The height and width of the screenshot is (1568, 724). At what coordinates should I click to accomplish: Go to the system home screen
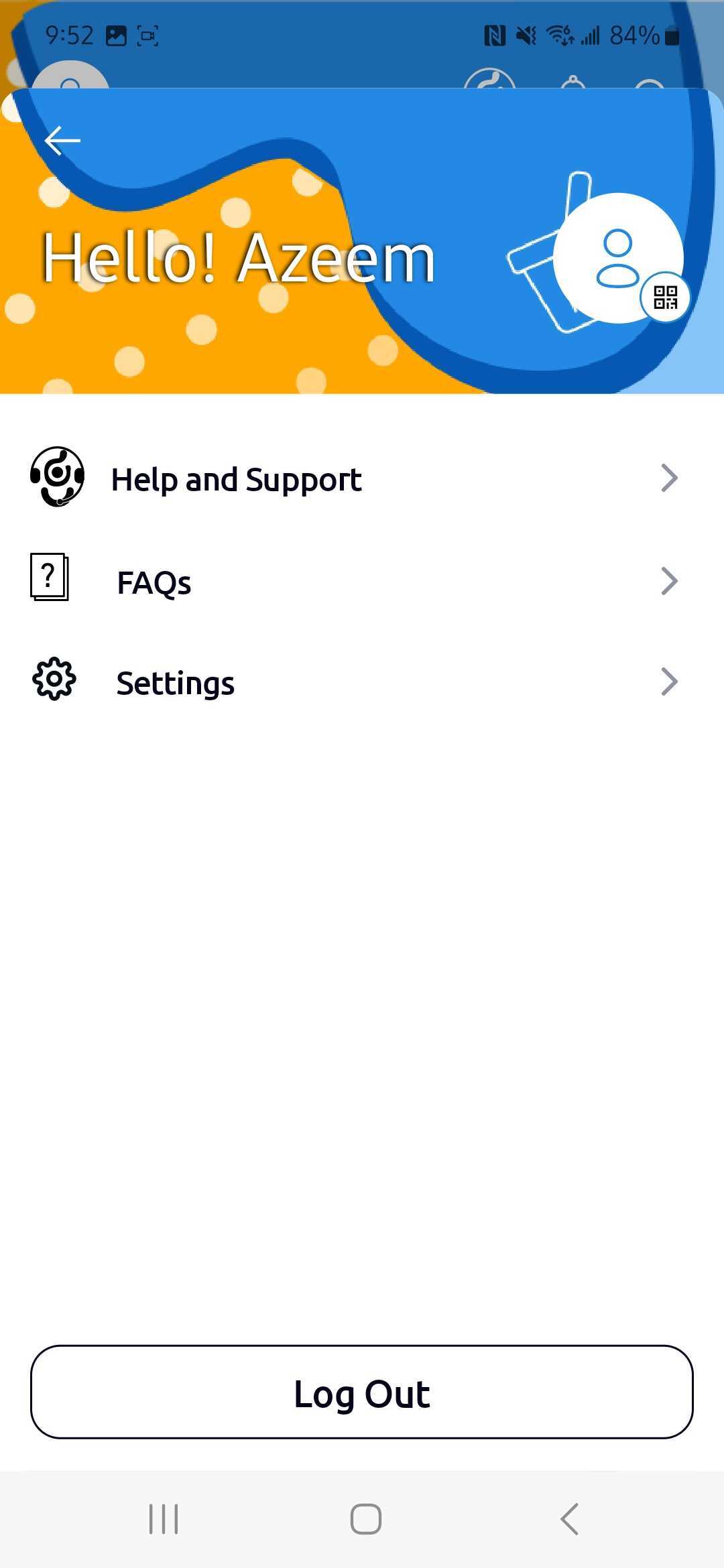tap(366, 1518)
